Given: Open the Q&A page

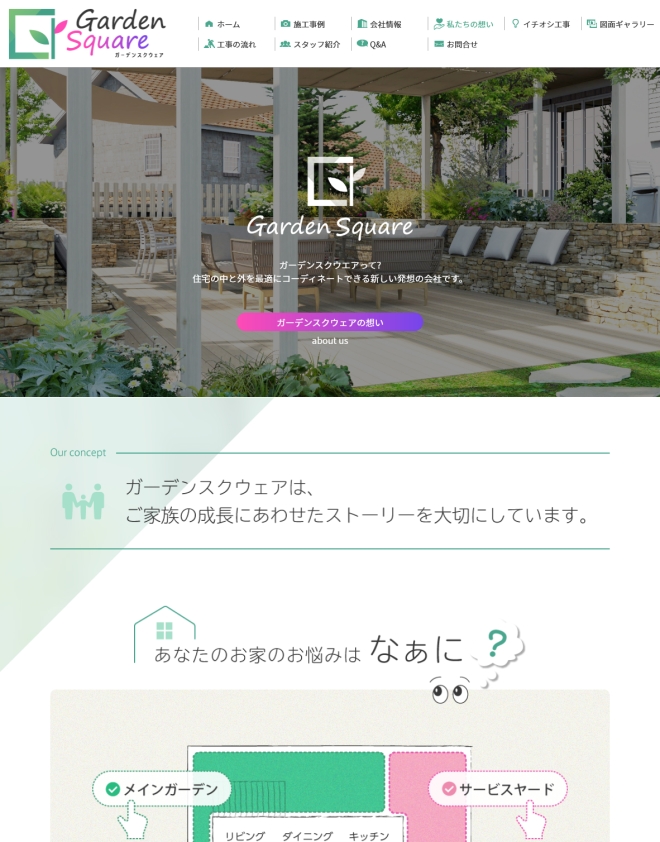Looking at the screenshot, I should click(x=376, y=44).
